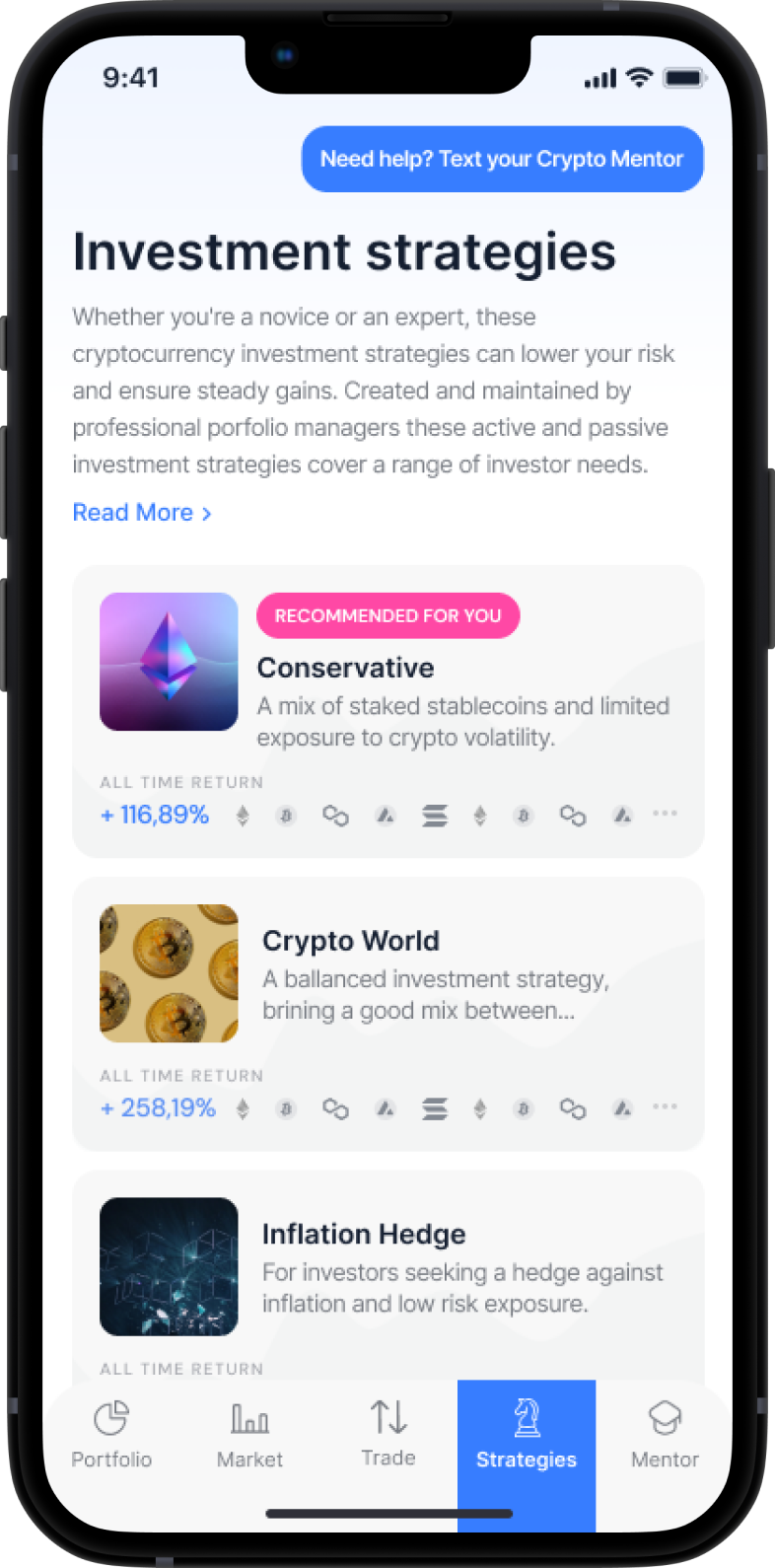The height and width of the screenshot is (1568, 775).
Task: Open the Read More link
Action: [141, 513]
